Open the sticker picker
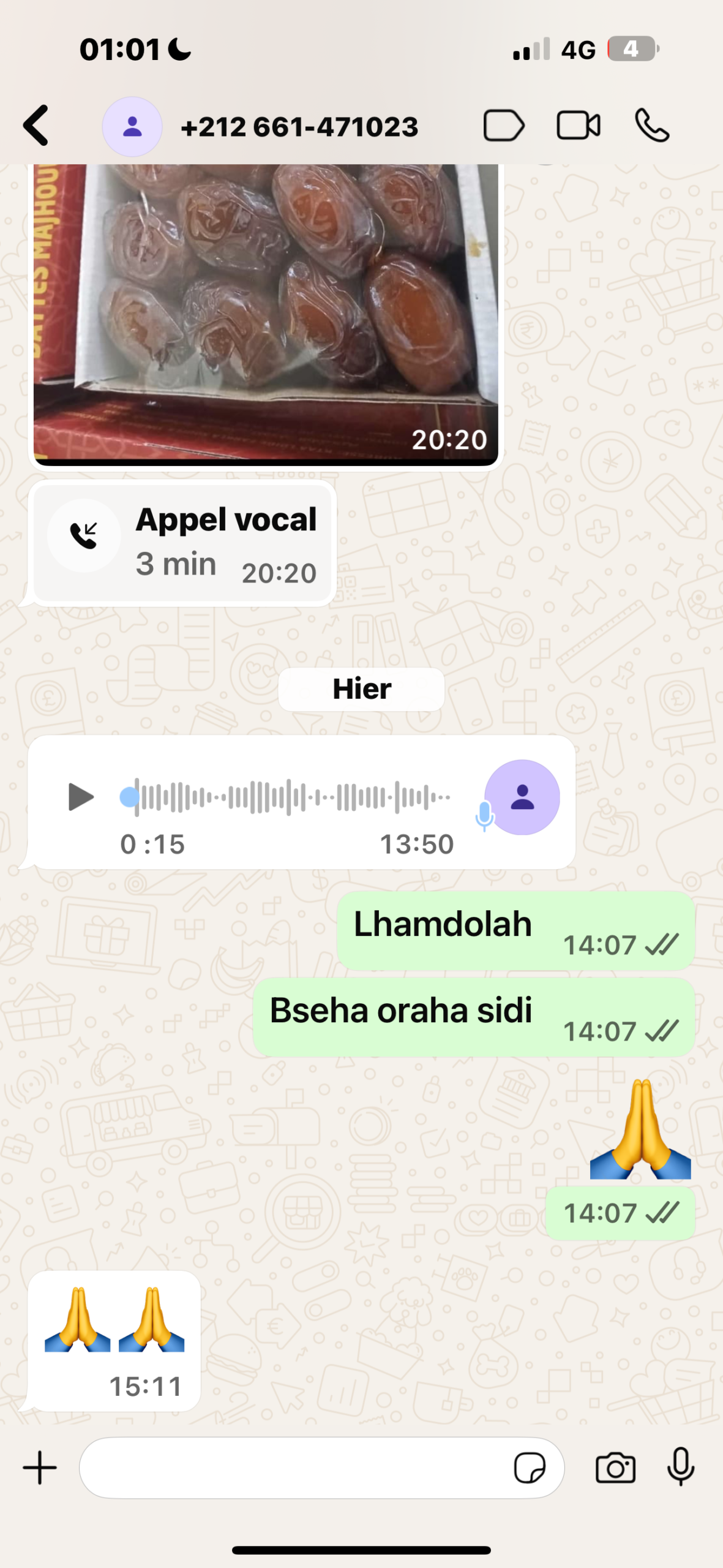723x1568 pixels. click(530, 1468)
